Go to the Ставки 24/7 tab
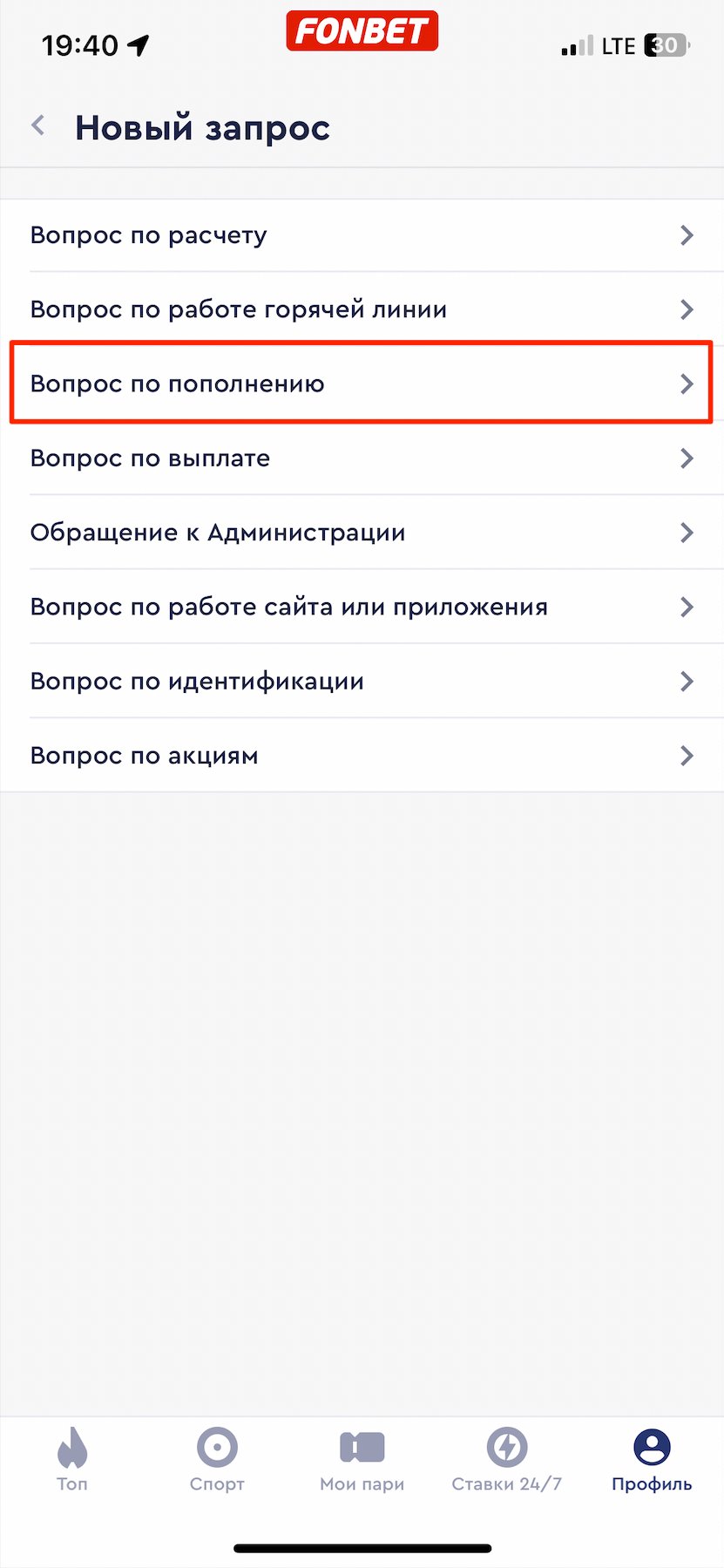Image resolution: width=724 pixels, height=1568 pixels. tap(506, 1461)
